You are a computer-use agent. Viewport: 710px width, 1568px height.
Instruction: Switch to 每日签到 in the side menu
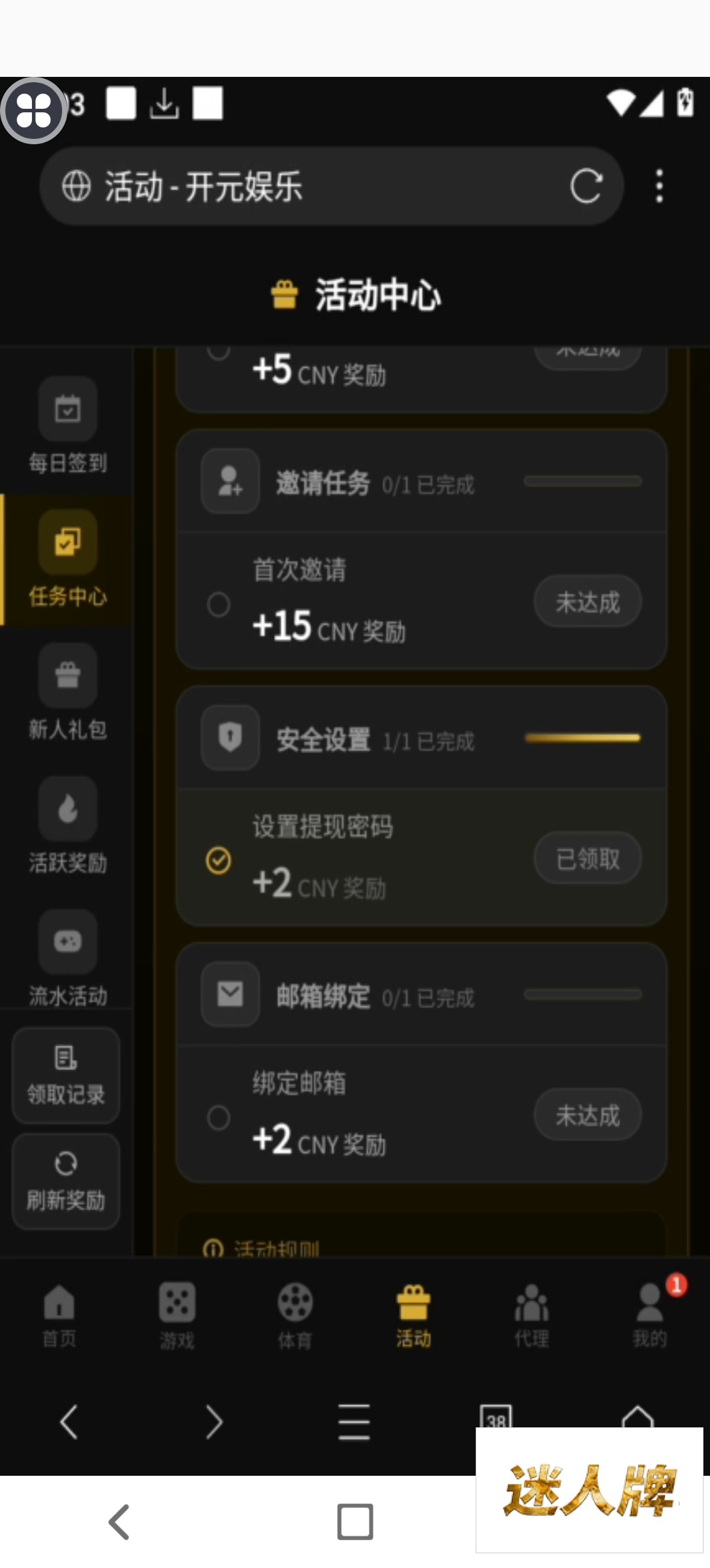pyautogui.click(x=67, y=426)
